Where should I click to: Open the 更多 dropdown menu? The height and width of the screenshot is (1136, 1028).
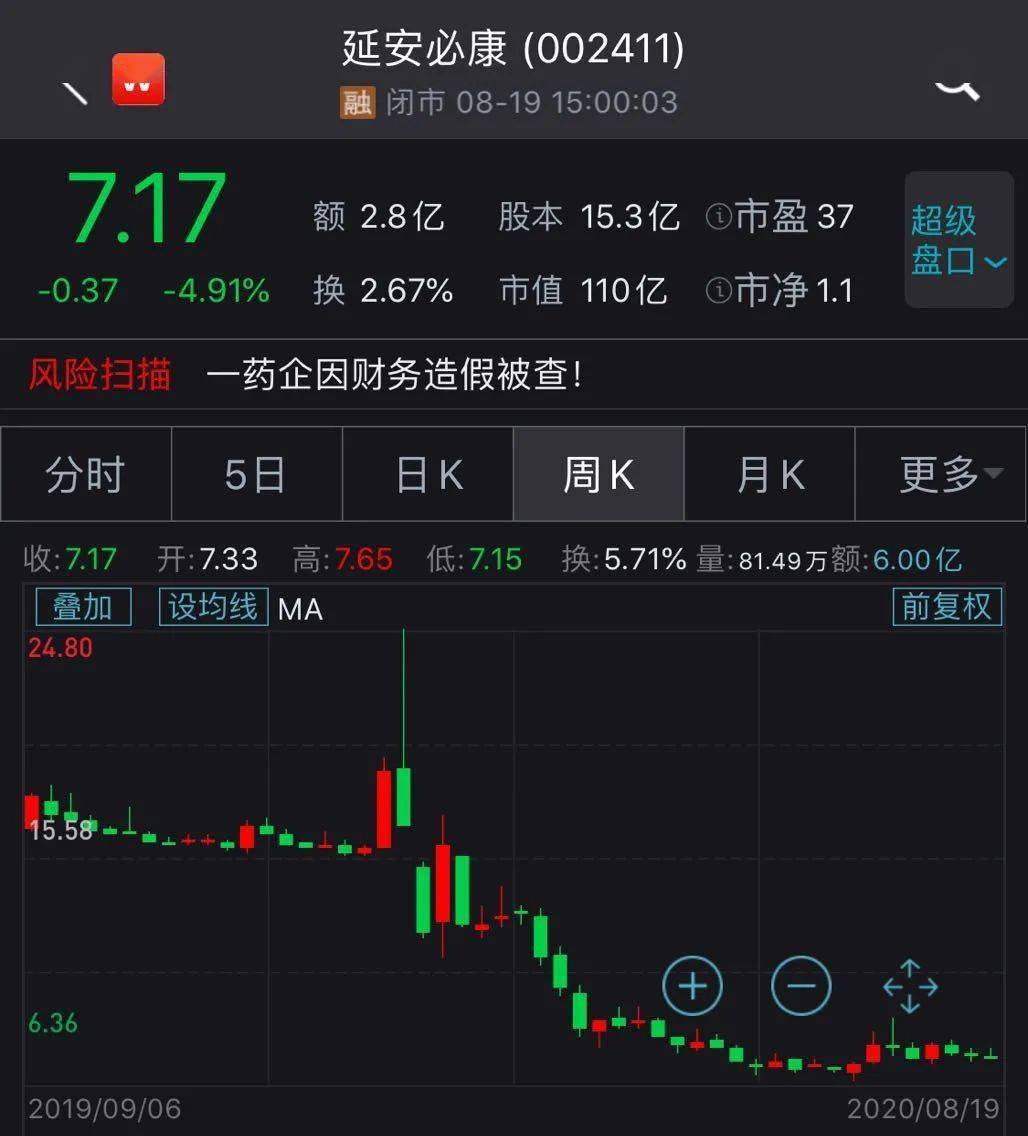[940, 474]
